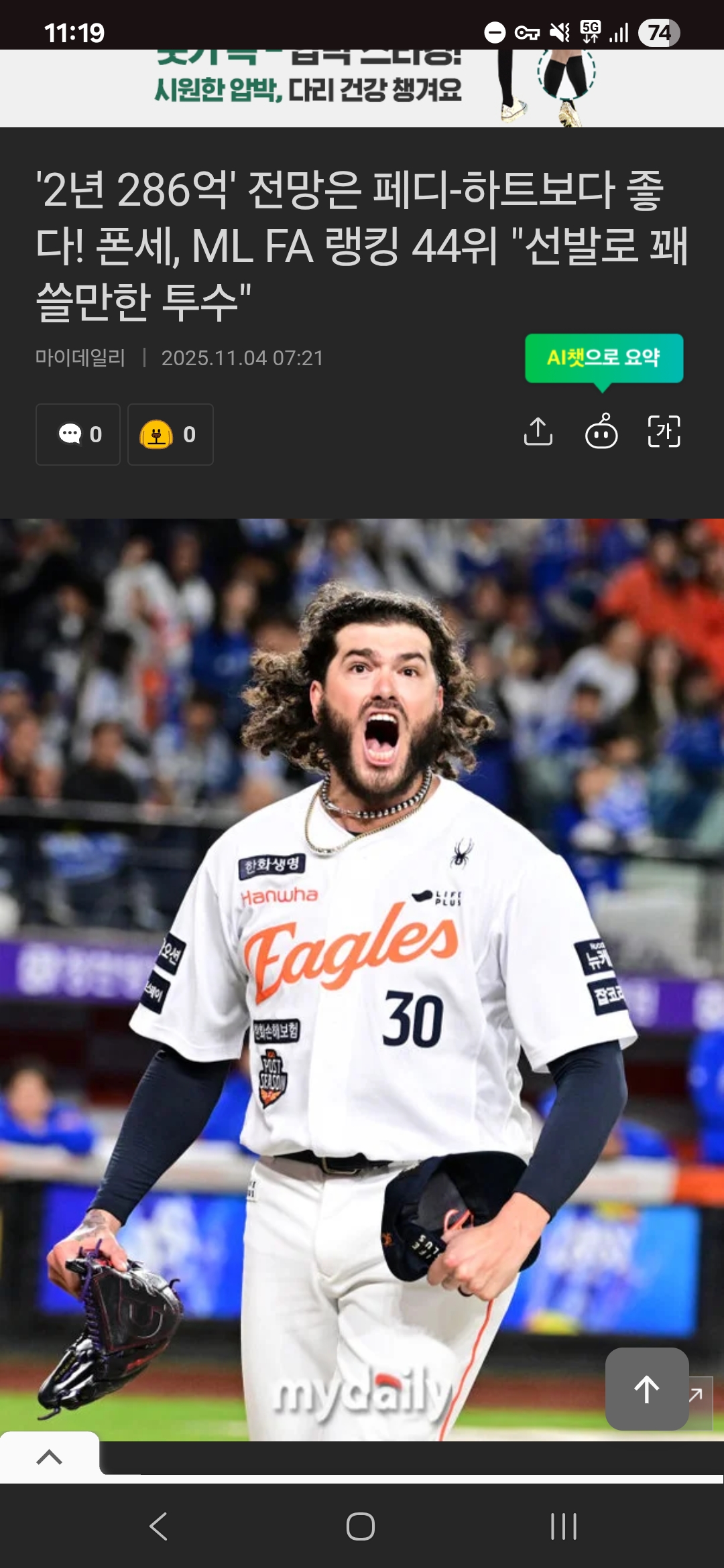The width and height of the screenshot is (724, 1568).
Task: Expand the bottom panel with chevron
Action: coord(49,1457)
